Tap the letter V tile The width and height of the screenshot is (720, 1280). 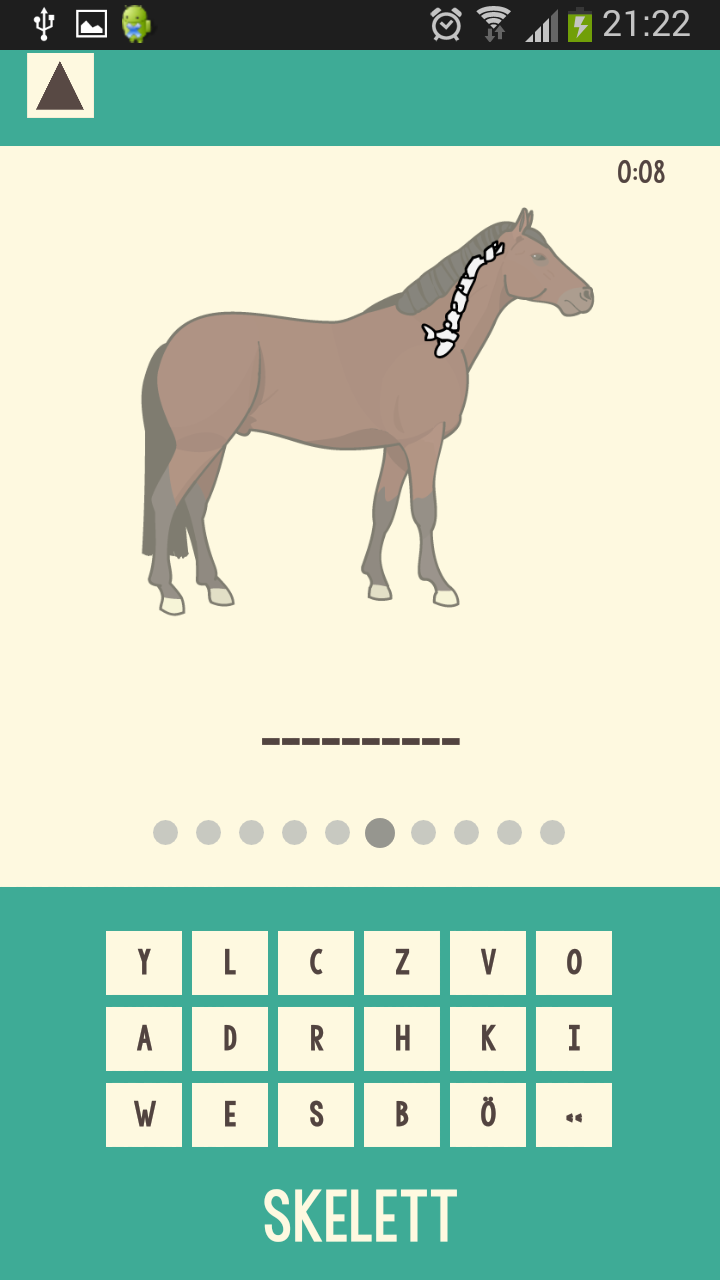(488, 962)
